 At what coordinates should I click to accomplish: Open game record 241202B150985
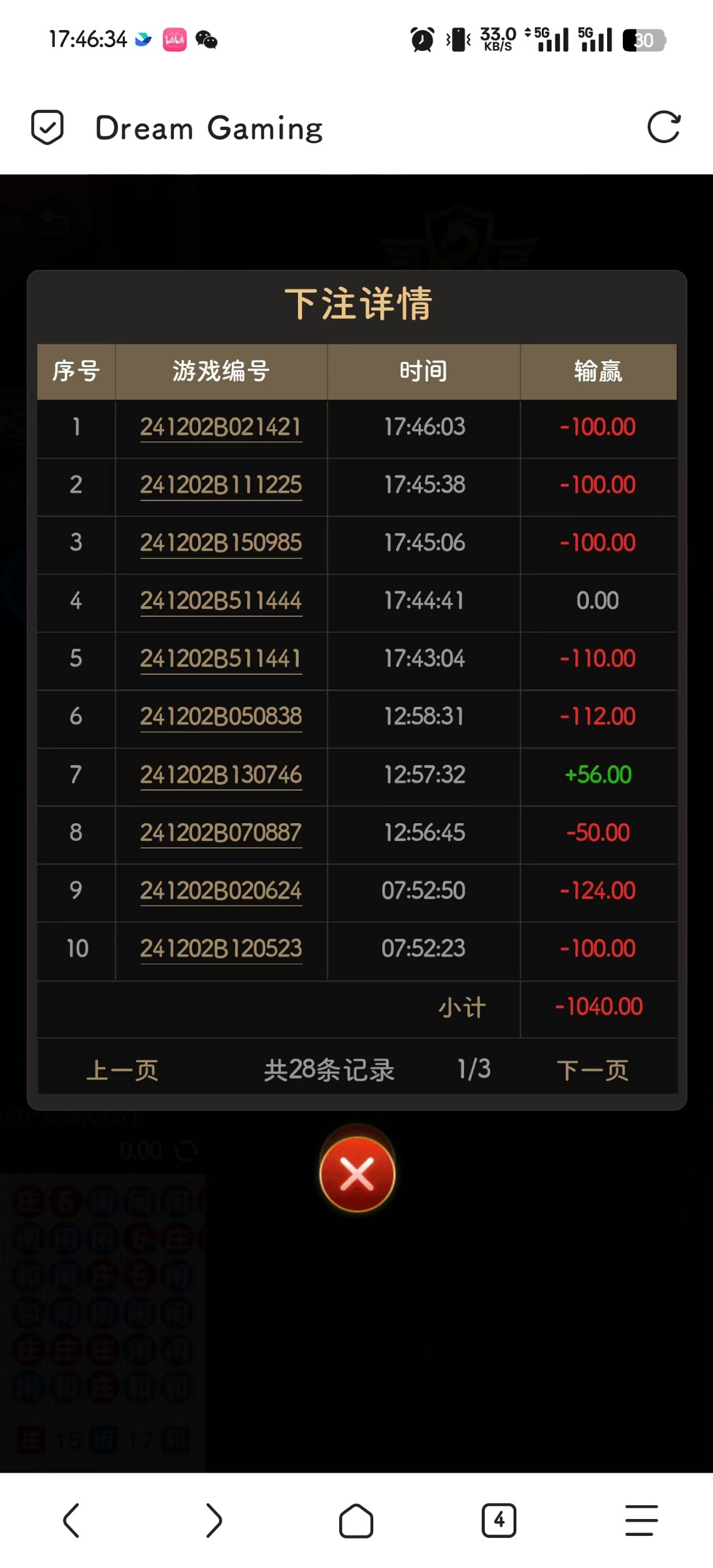tap(221, 543)
